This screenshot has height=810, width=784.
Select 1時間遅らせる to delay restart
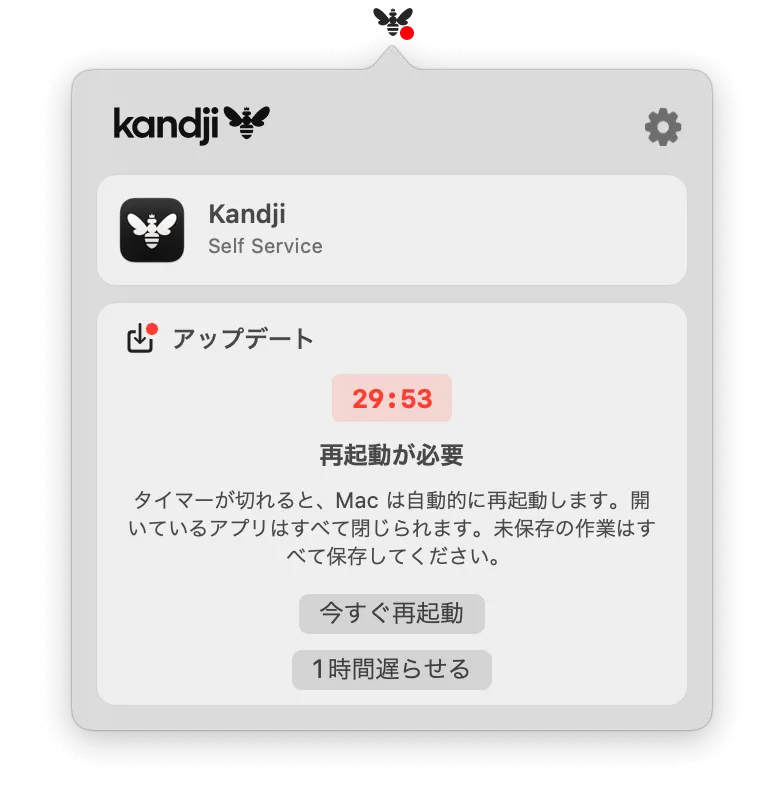[391, 669]
